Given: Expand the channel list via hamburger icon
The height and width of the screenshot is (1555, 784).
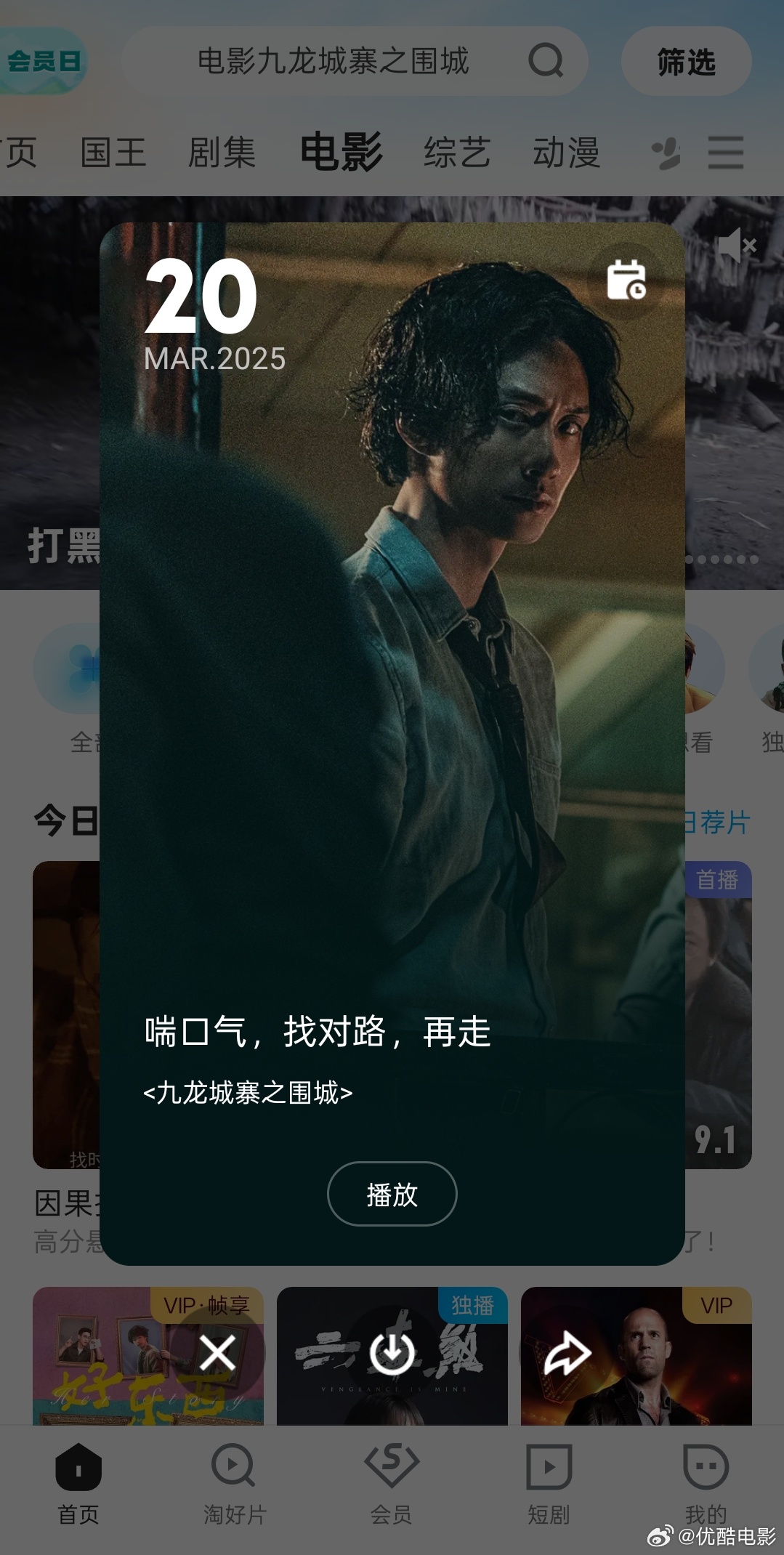Looking at the screenshot, I should tap(724, 151).
